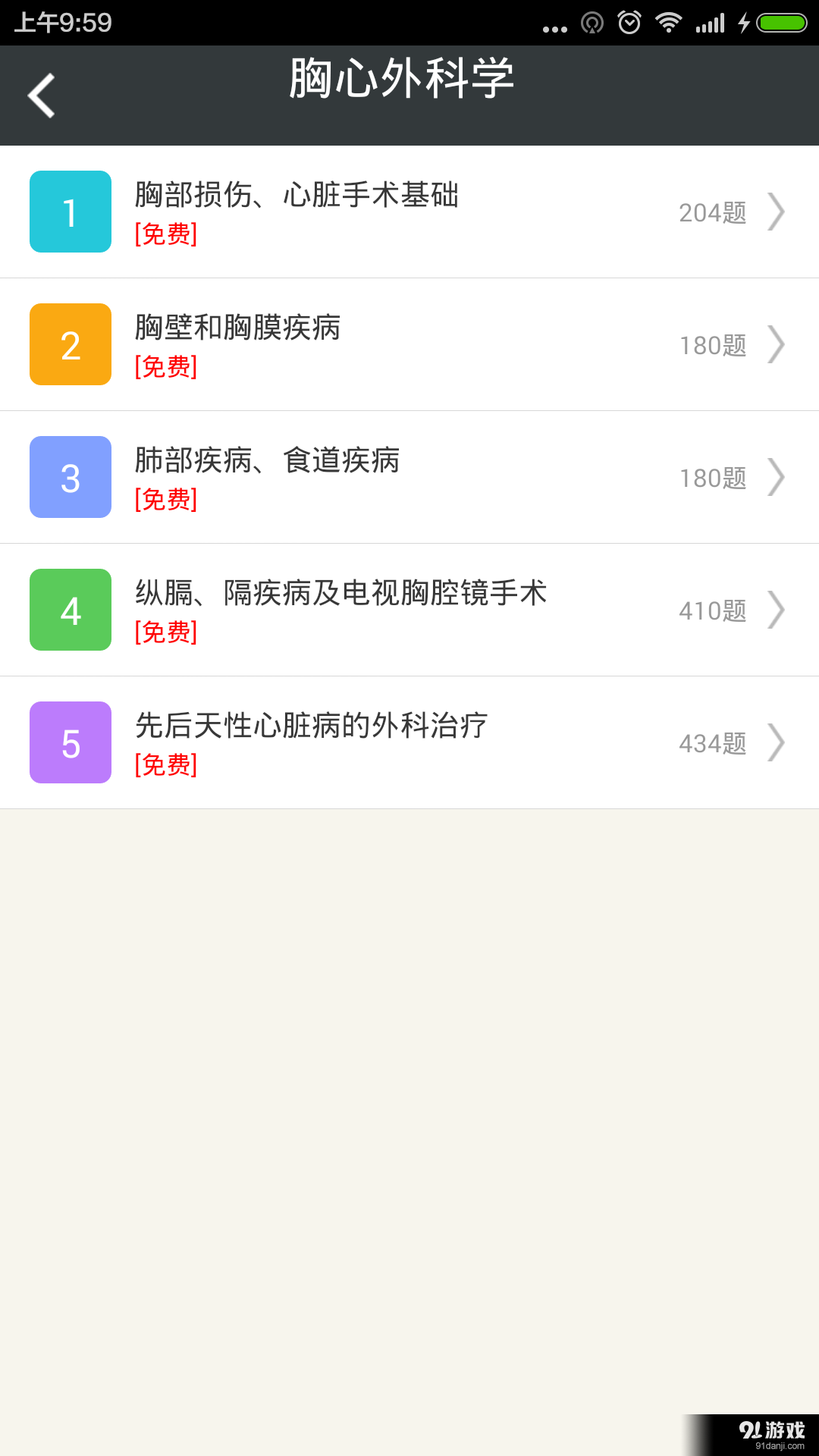Tap the back arrow to exit 胸心外科学
The width and height of the screenshot is (819, 1456).
coord(41,94)
